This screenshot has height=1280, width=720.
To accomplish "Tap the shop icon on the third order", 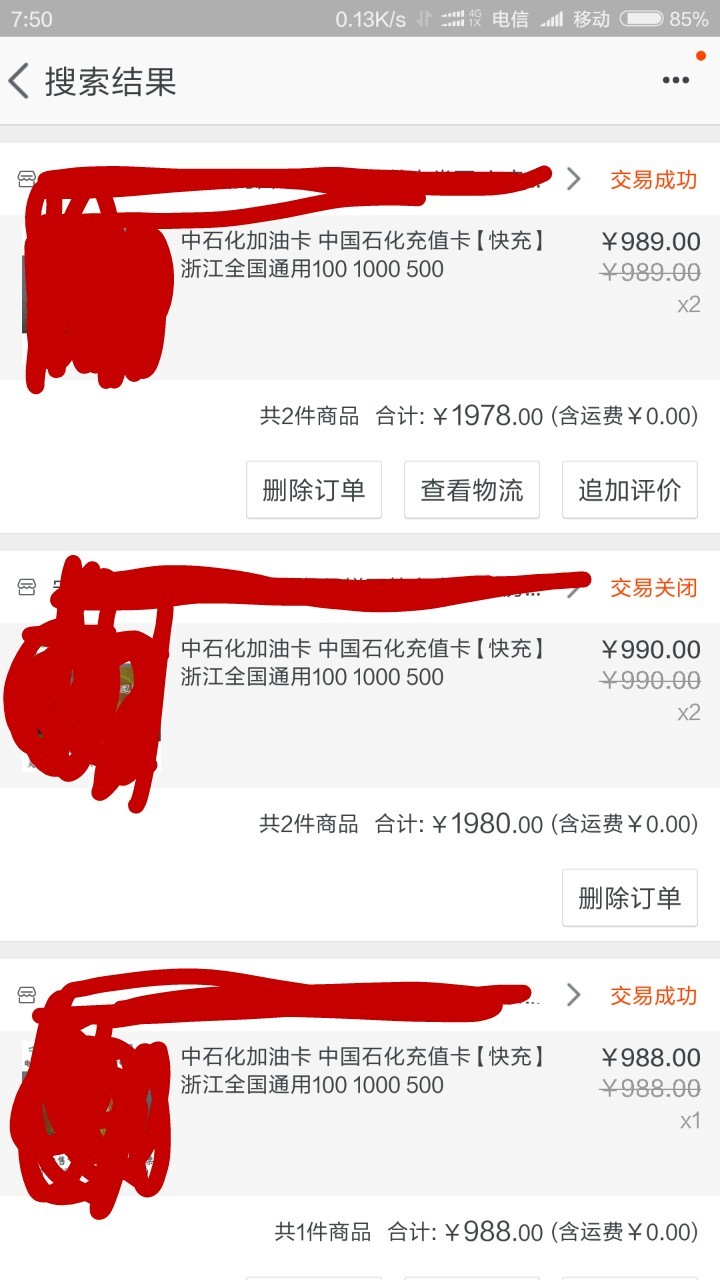I will [x=28, y=995].
